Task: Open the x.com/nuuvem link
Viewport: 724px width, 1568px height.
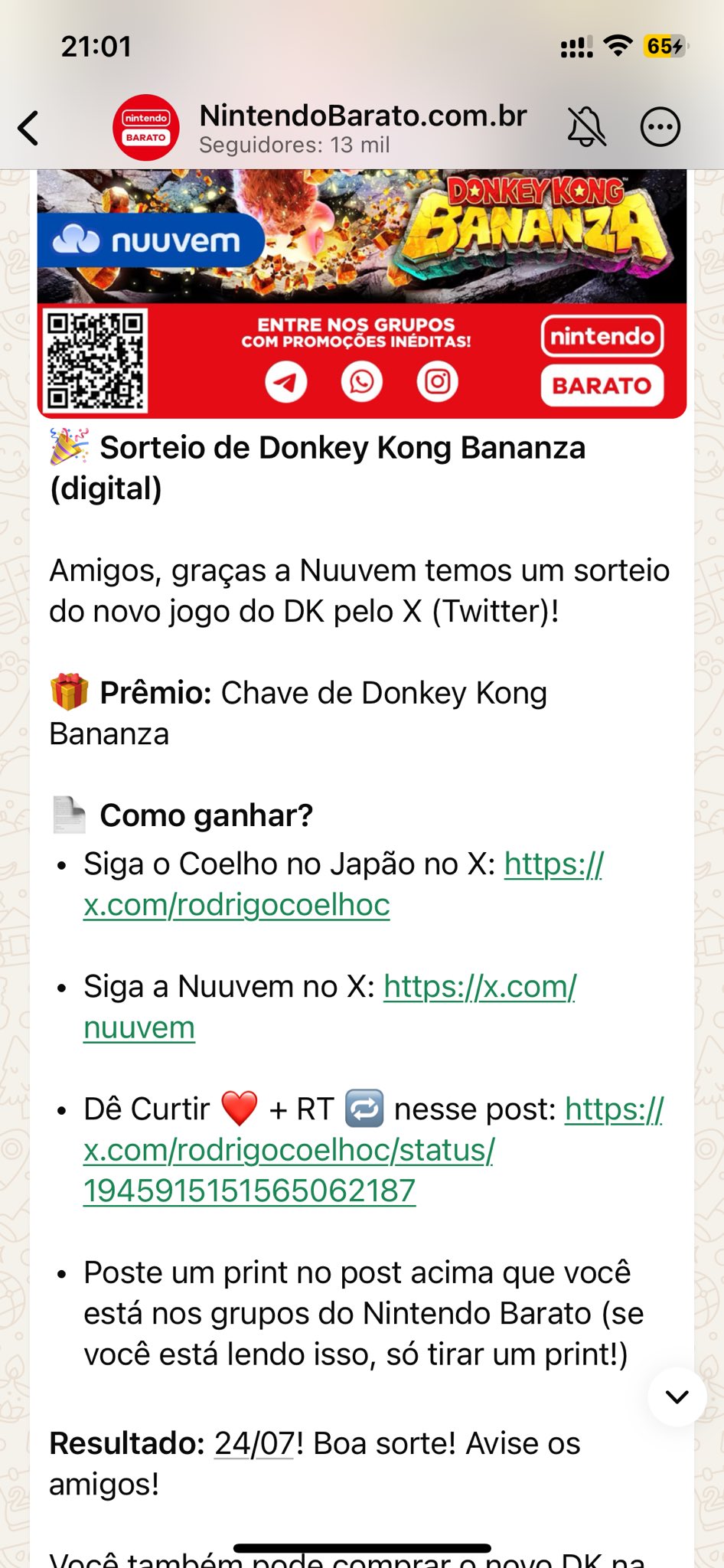Action: pos(480,987)
